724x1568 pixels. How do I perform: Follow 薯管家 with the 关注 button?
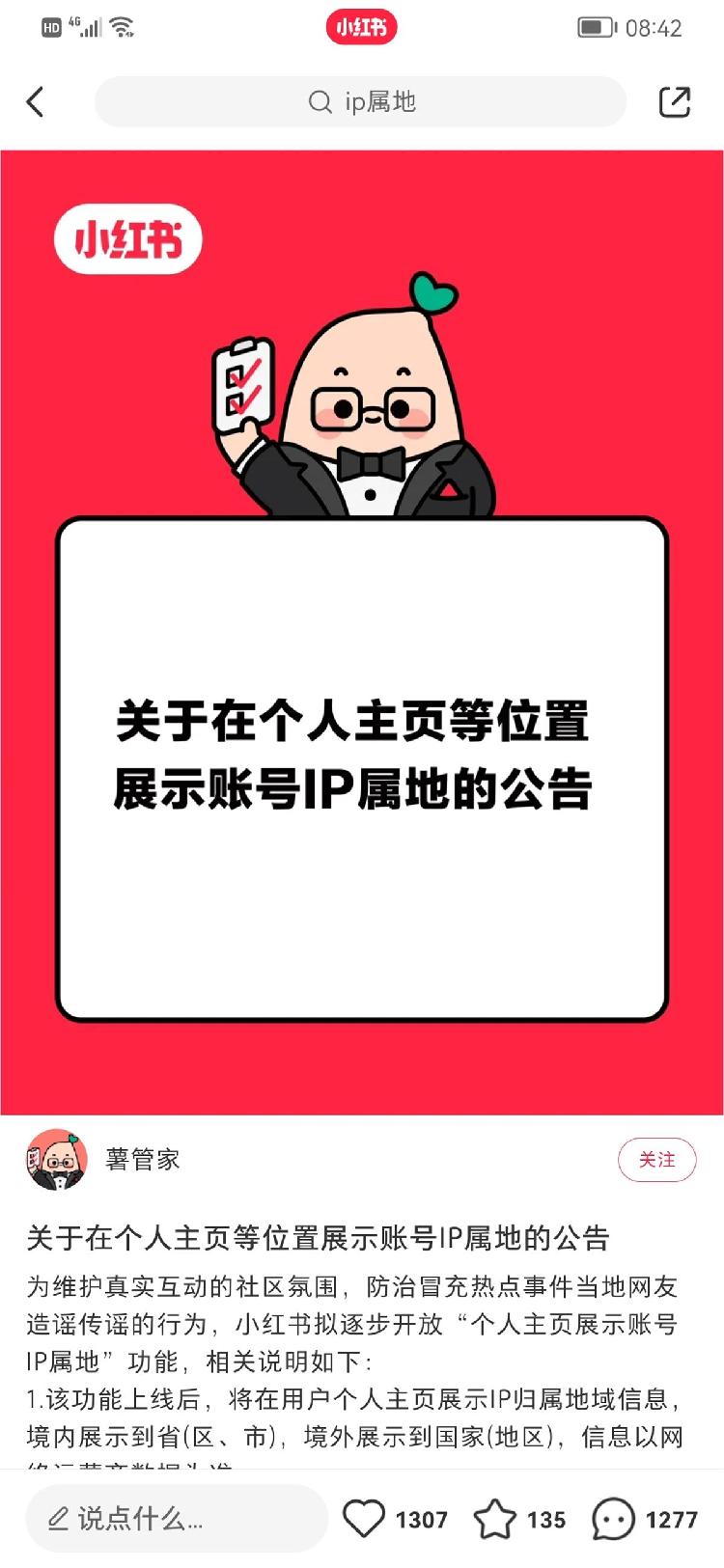coord(656,1159)
